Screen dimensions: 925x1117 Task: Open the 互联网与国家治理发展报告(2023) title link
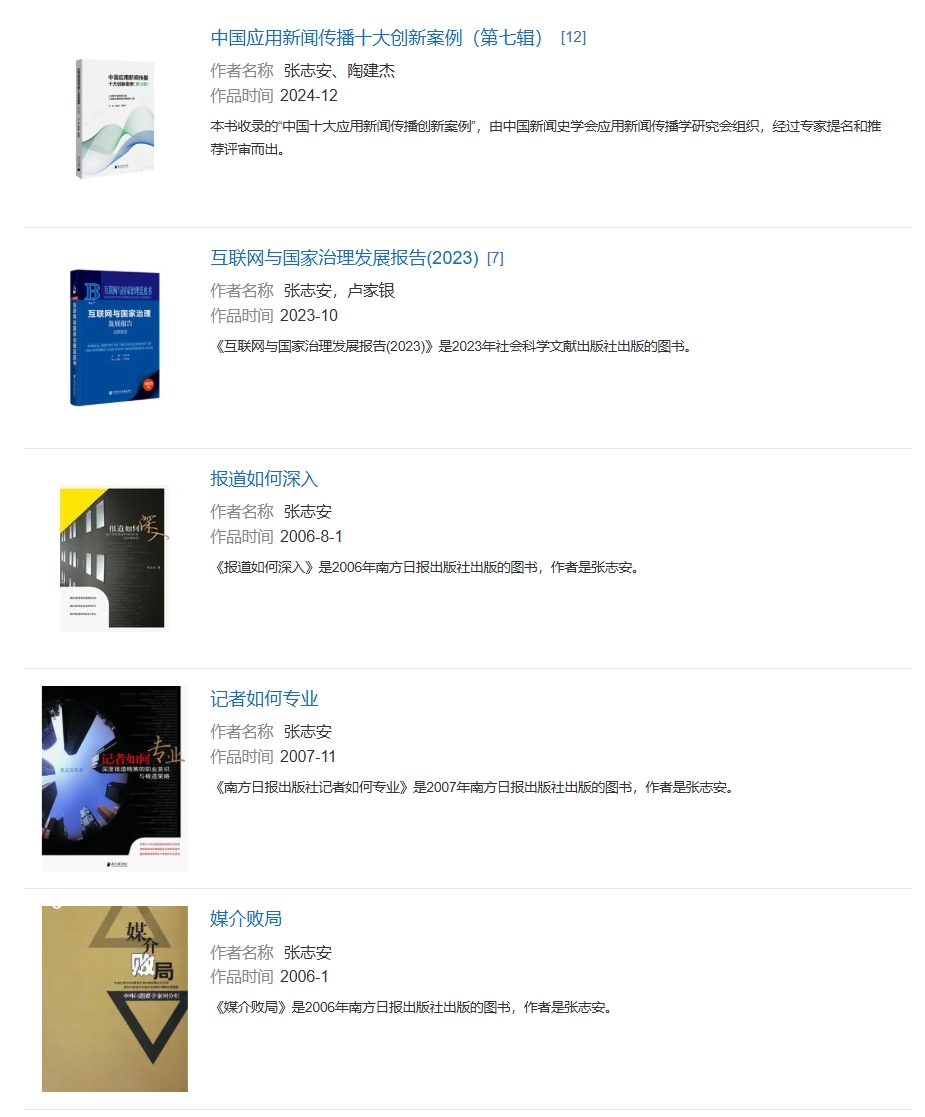click(x=344, y=258)
